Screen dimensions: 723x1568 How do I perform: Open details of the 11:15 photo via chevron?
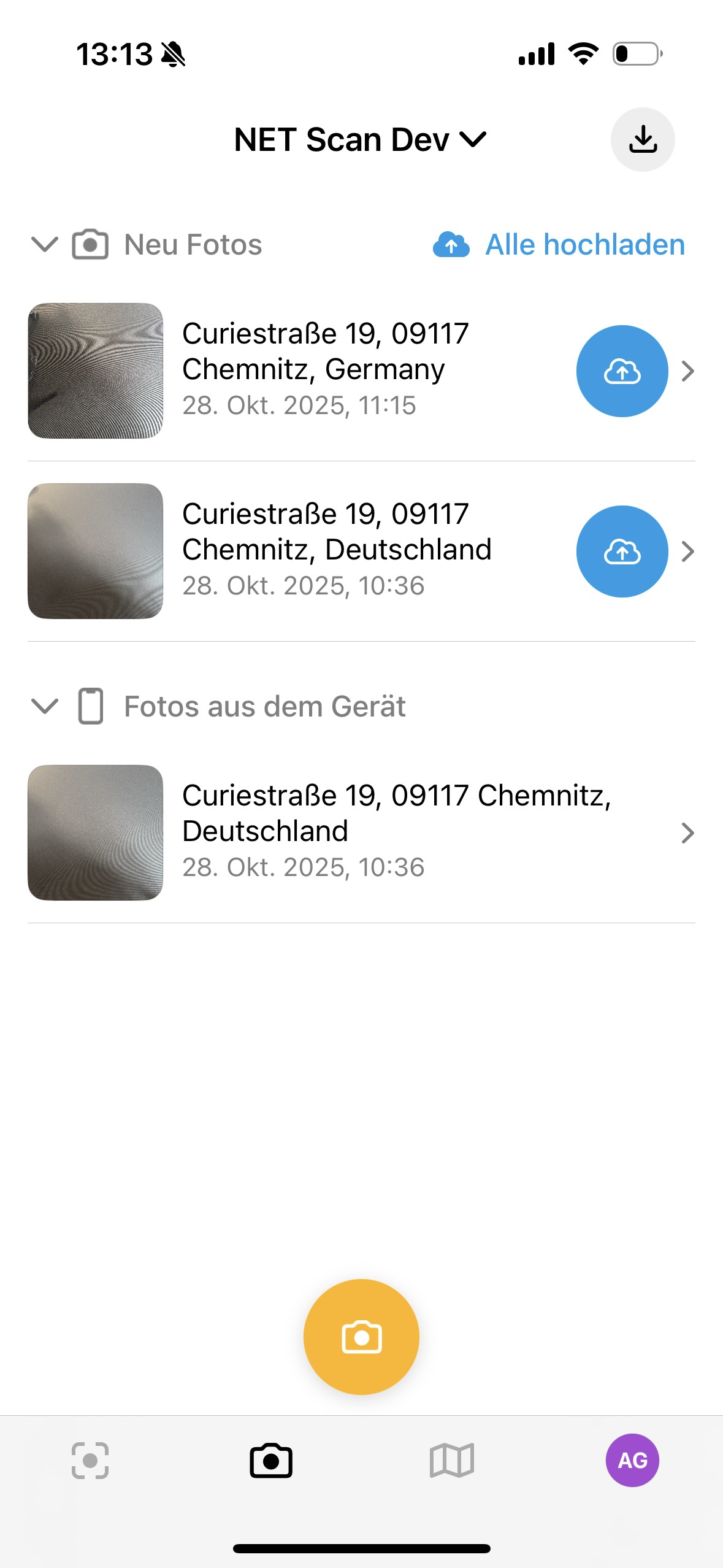(x=689, y=371)
